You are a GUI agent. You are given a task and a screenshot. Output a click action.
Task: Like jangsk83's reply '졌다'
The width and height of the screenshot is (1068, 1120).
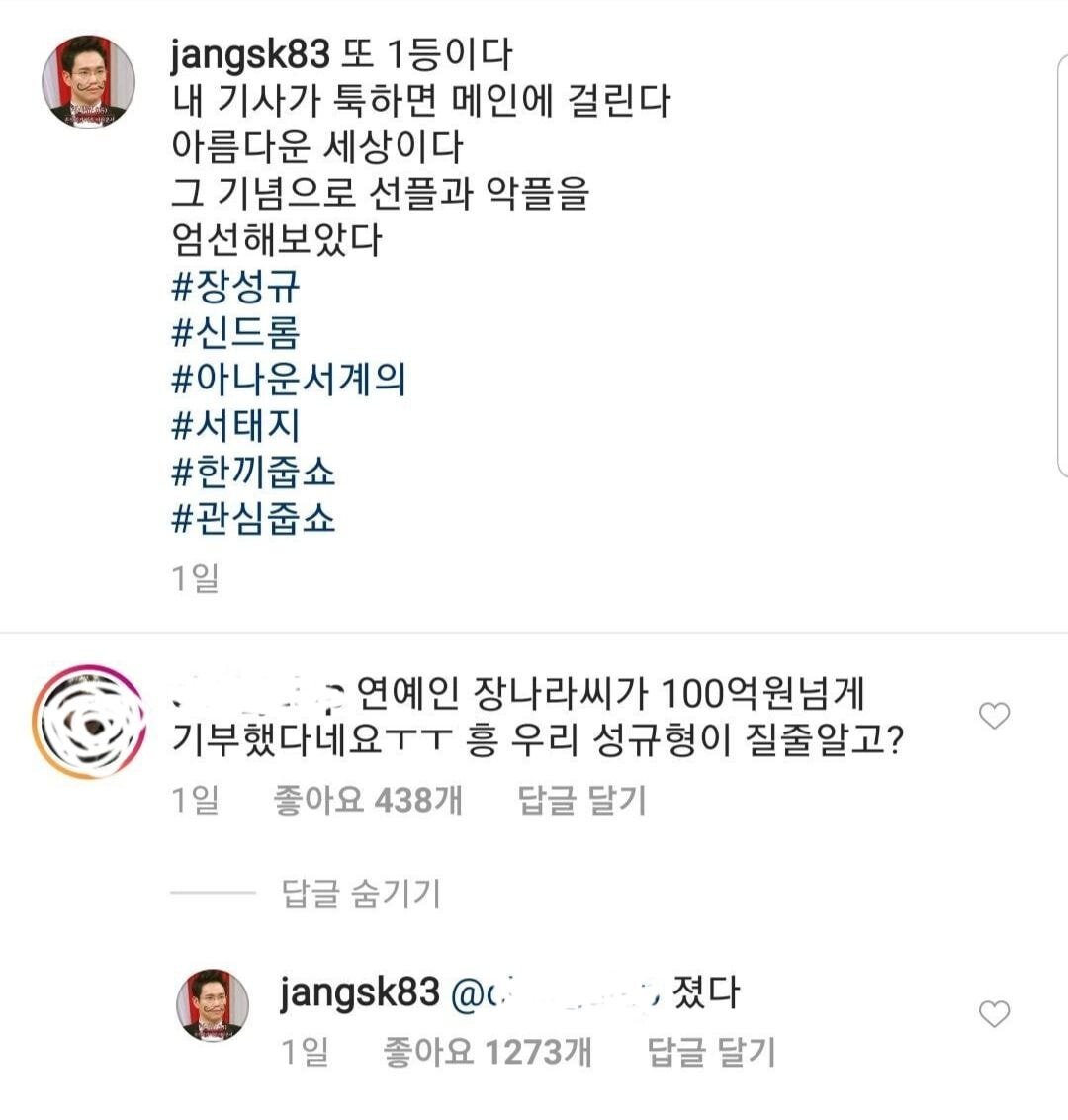[x=994, y=1013]
